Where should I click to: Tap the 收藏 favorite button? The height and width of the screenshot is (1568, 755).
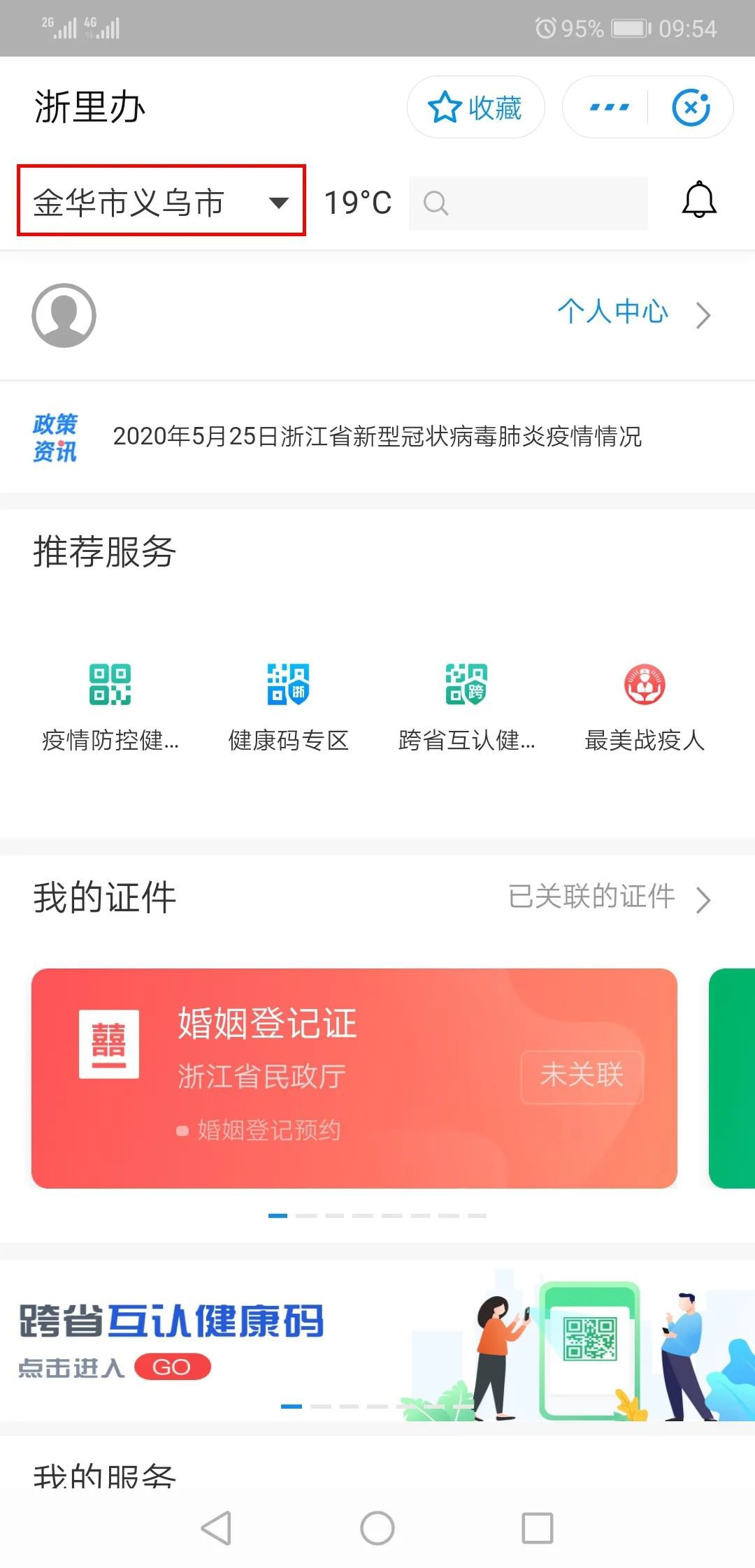click(475, 108)
